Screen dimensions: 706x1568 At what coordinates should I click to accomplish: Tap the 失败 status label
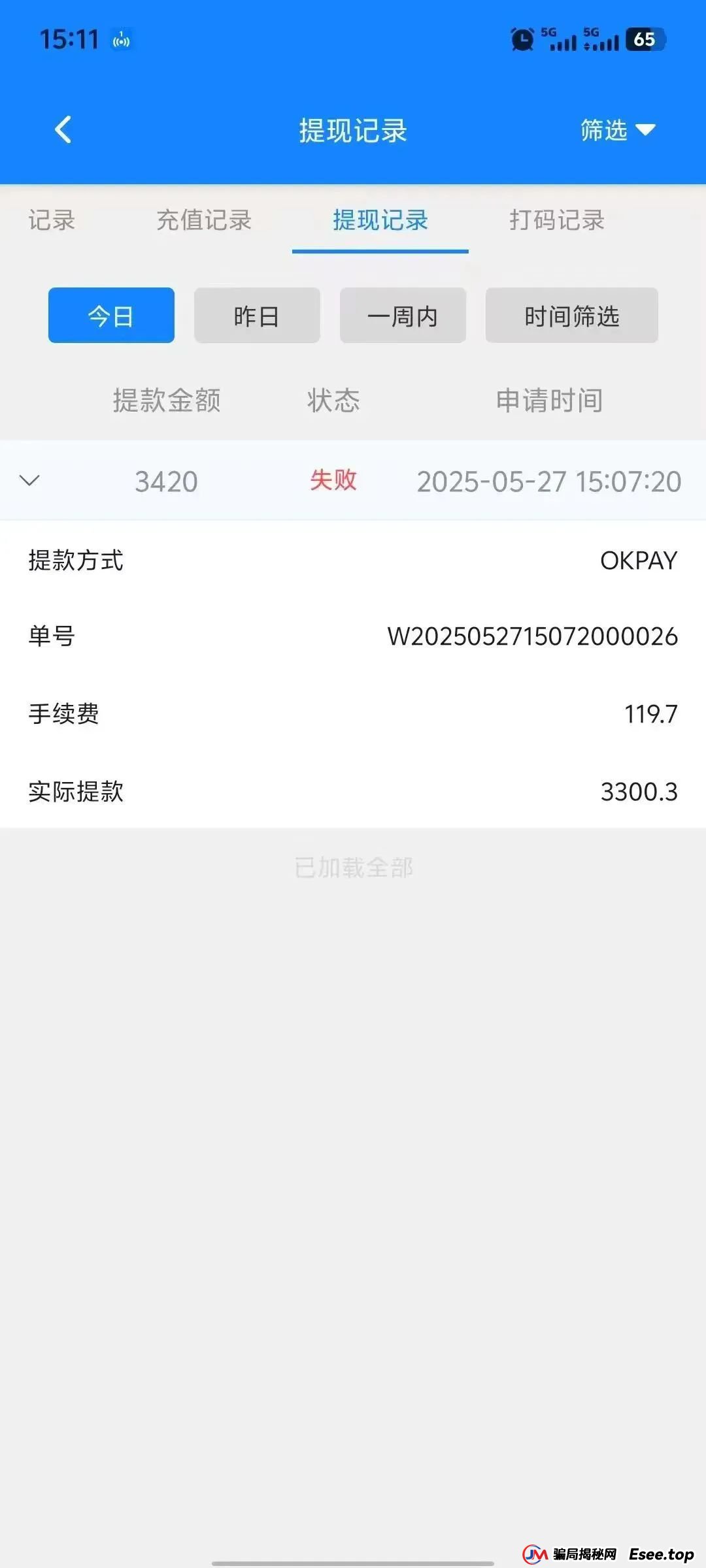coord(333,482)
